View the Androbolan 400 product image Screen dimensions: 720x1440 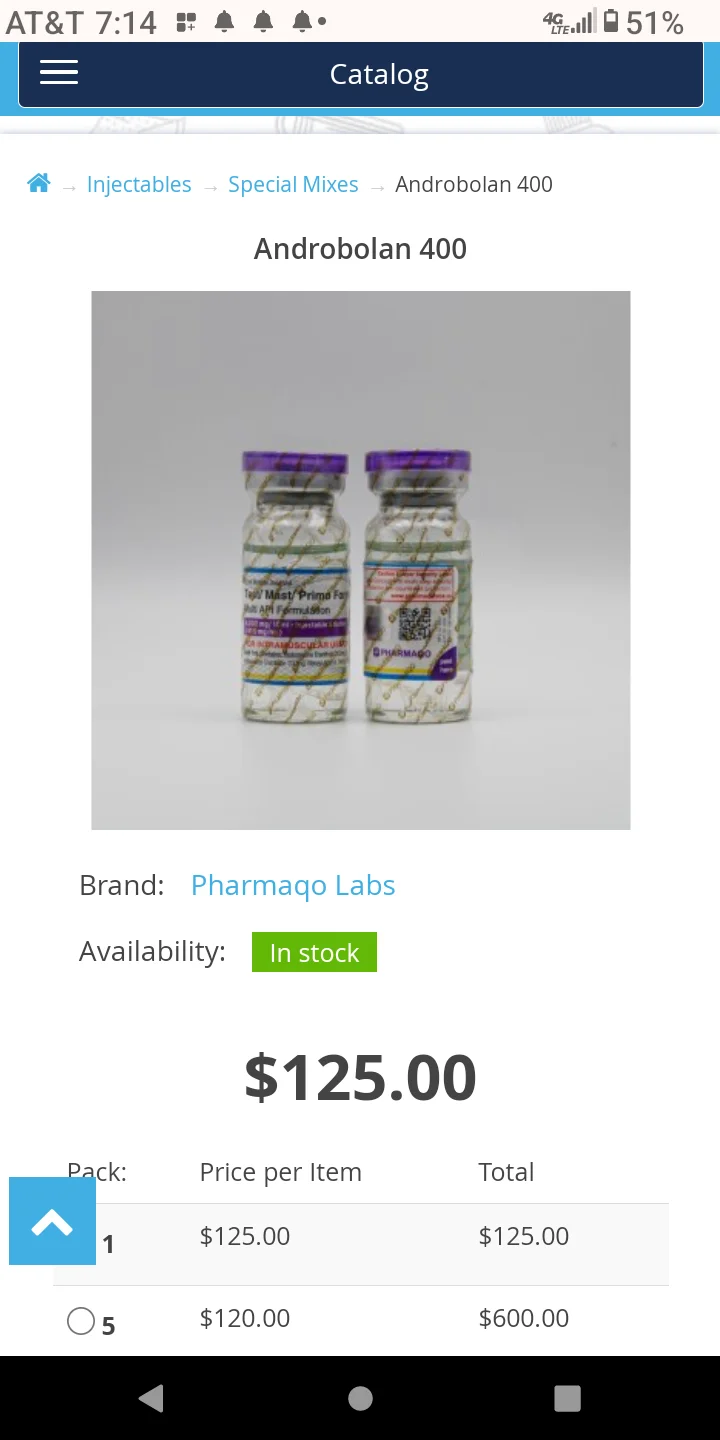point(360,560)
